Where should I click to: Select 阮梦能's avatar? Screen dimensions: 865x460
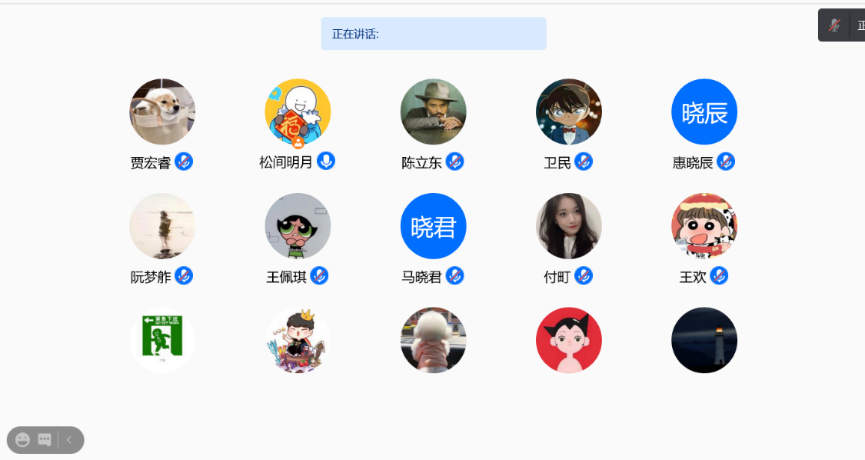tap(162, 226)
